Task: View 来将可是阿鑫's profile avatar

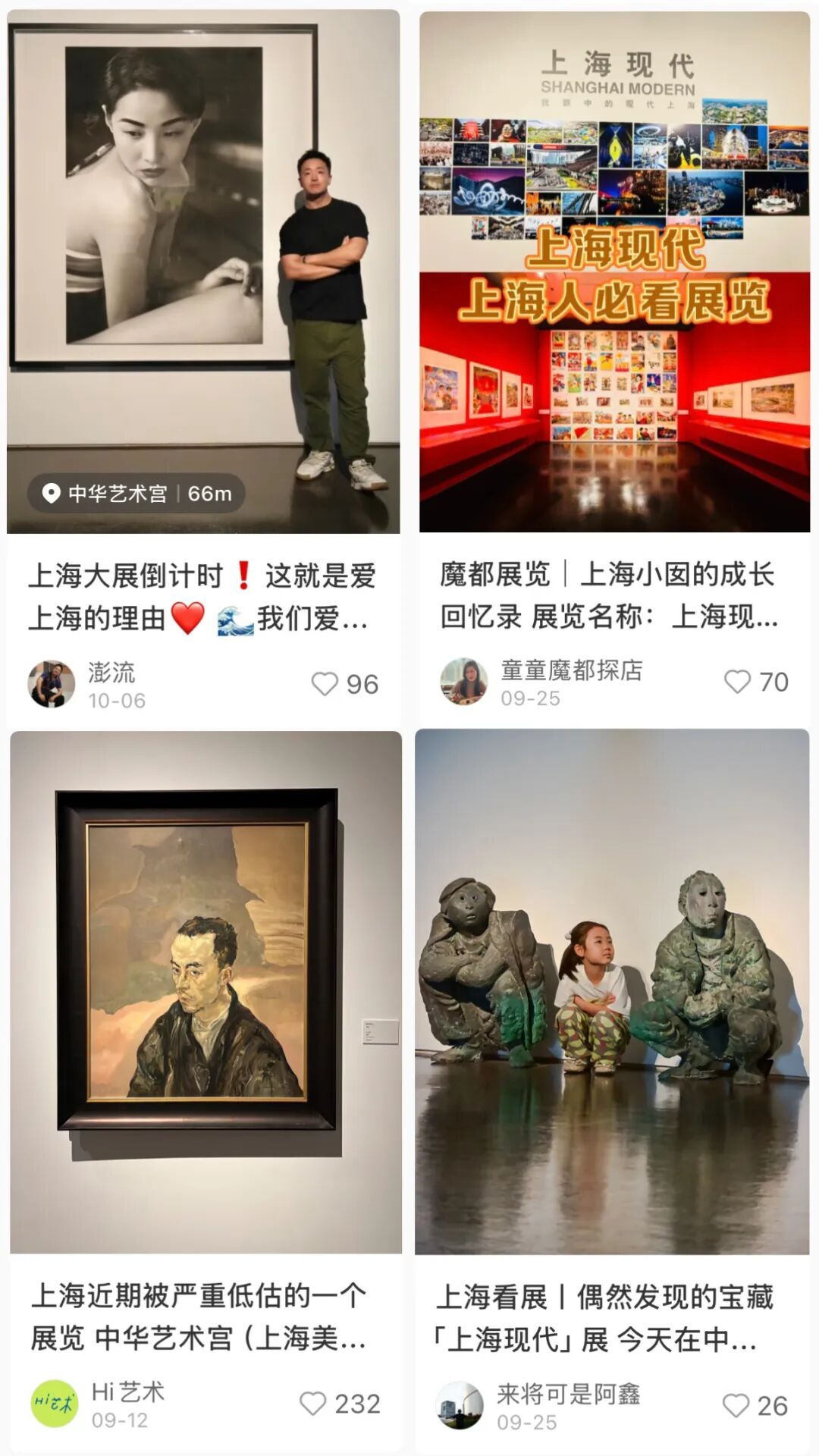Action: click(460, 1405)
